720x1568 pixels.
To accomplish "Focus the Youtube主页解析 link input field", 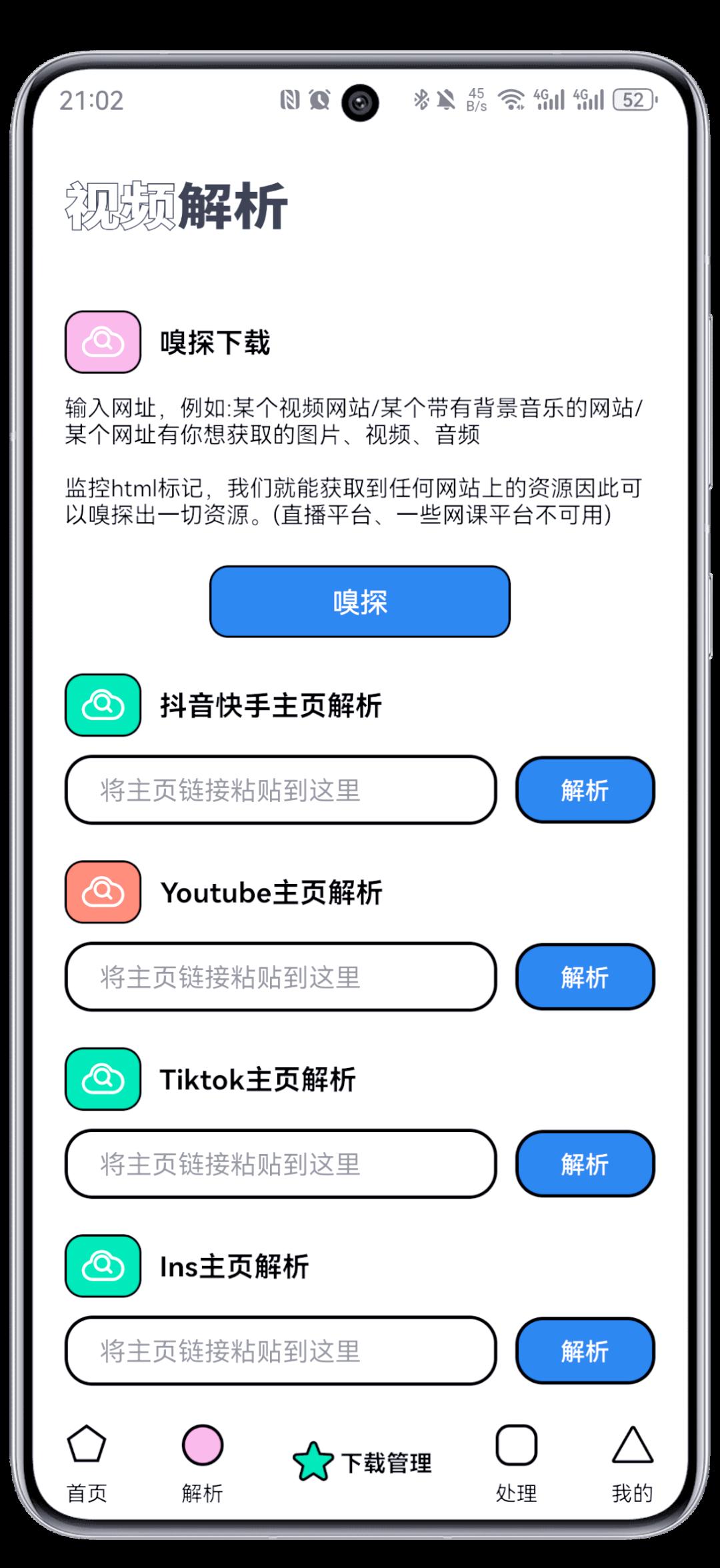I will [280, 977].
